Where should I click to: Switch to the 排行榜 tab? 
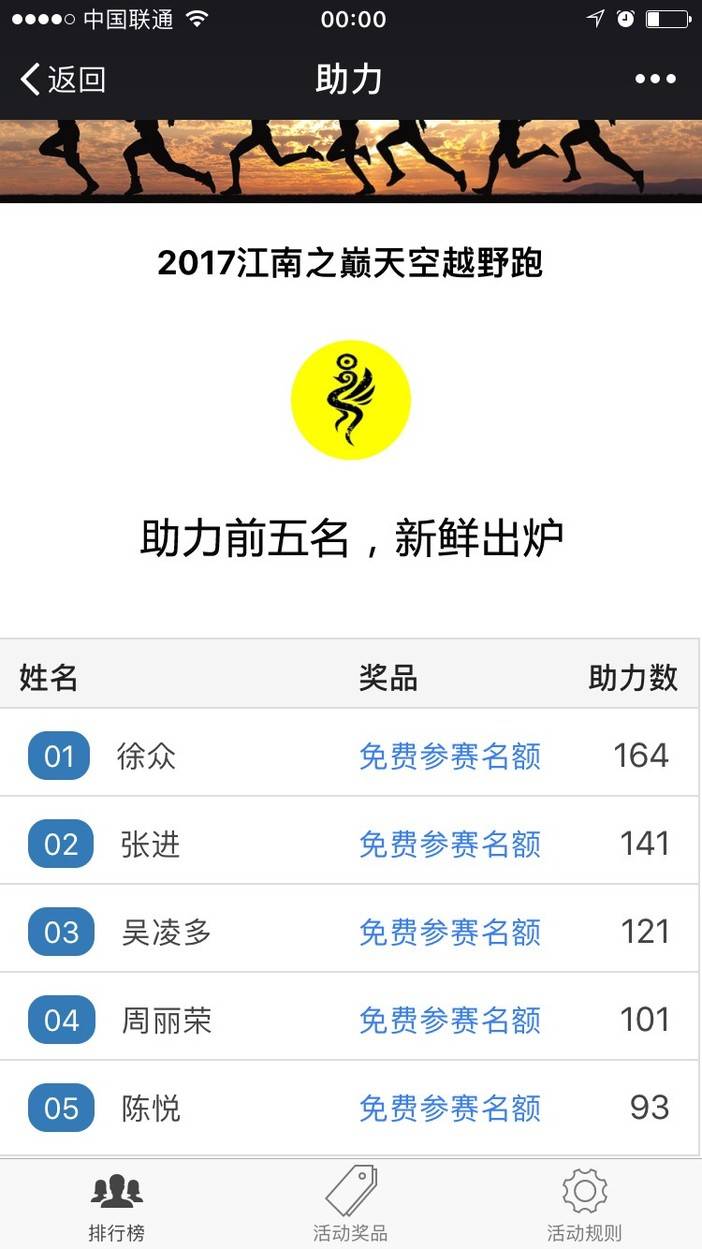(x=117, y=1205)
